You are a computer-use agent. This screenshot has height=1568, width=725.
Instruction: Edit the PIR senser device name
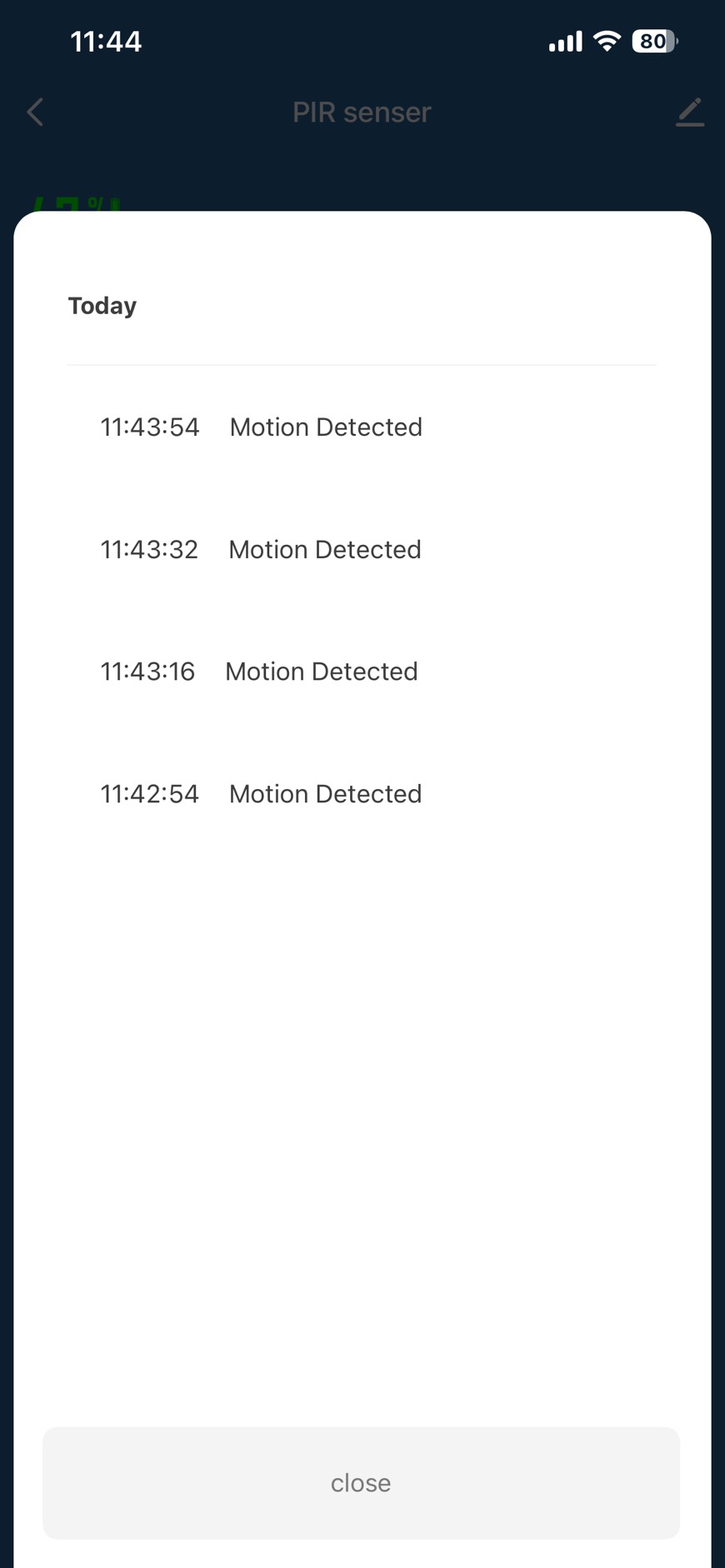tap(689, 112)
